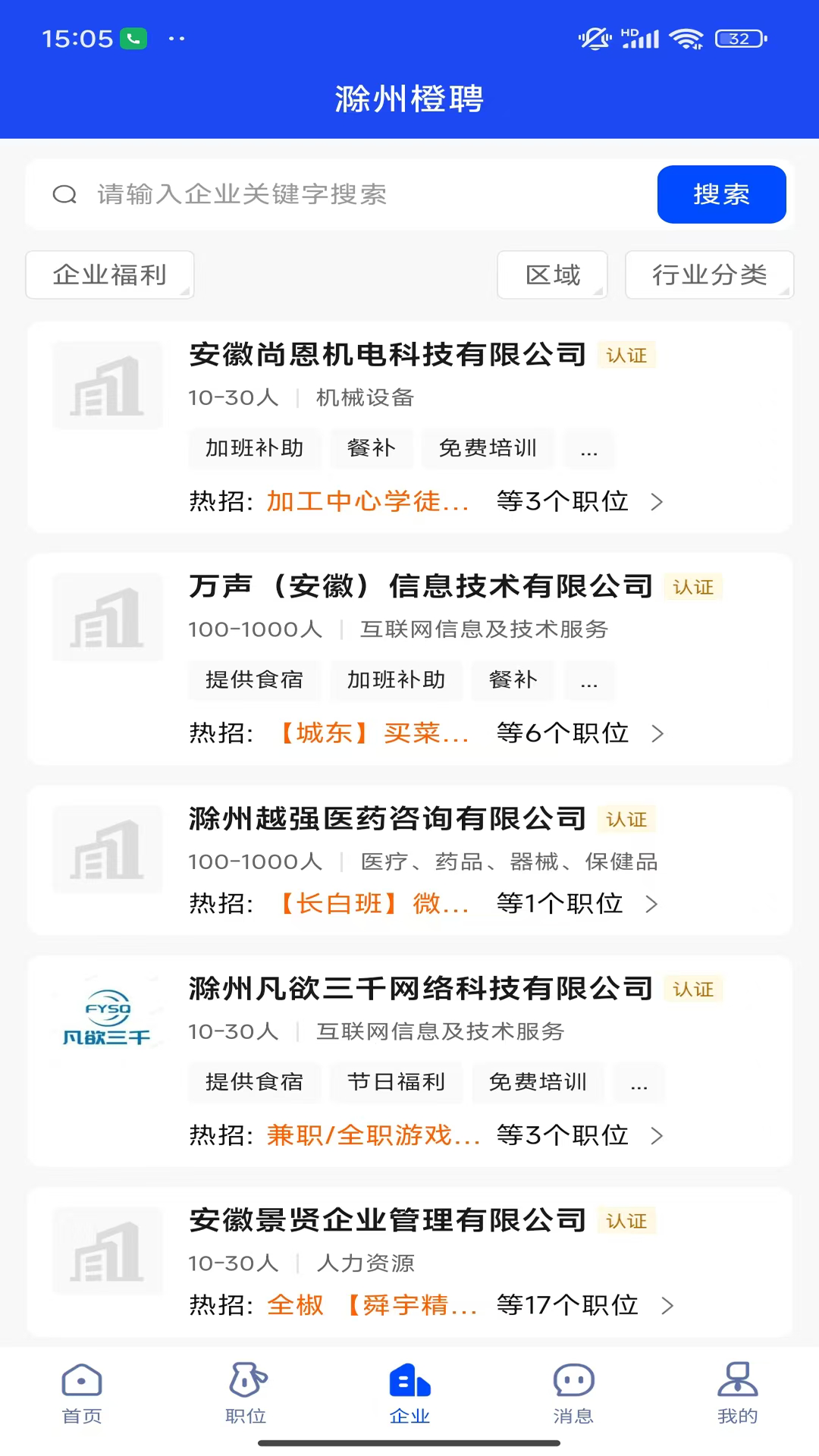This screenshot has height=1456, width=819.
Task: Select the 职位 jobs icon in bottom navigation
Action: coord(245,1382)
